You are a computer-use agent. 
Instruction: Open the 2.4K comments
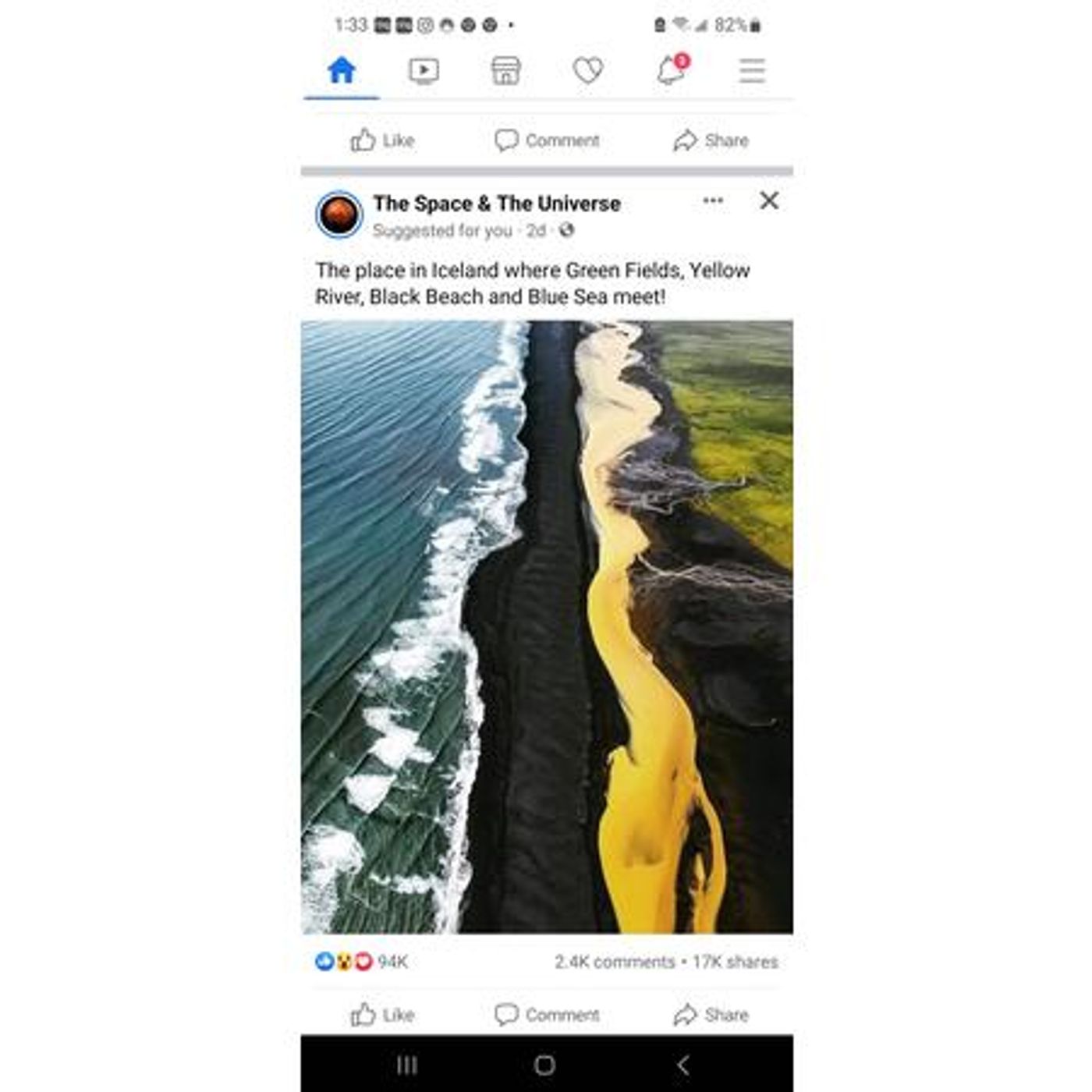[614, 962]
